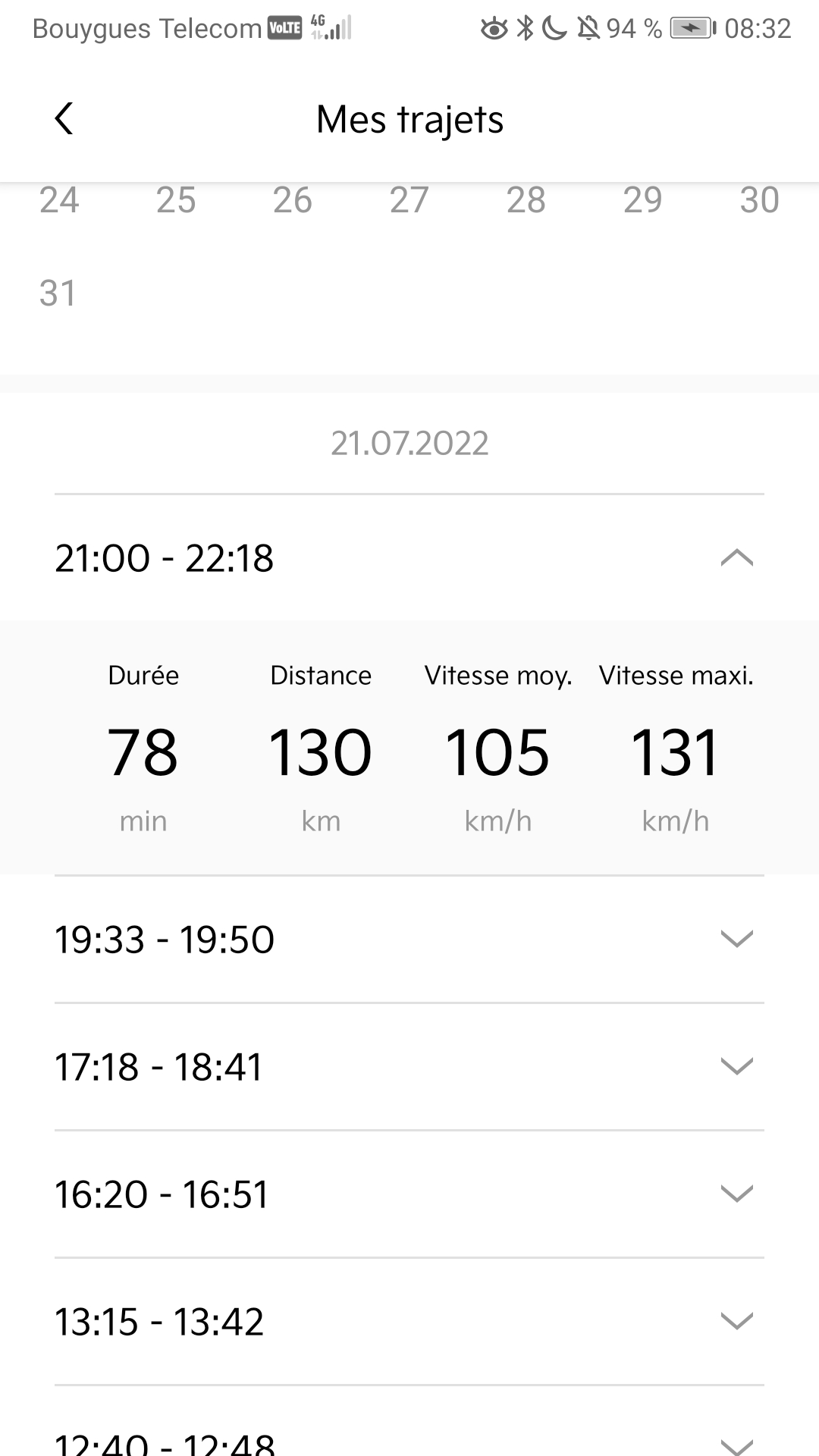Image resolution: width=819 pixels, height=1456 pixels.
Task: Select day 25 in the calendar
Action: pos(176,200)
